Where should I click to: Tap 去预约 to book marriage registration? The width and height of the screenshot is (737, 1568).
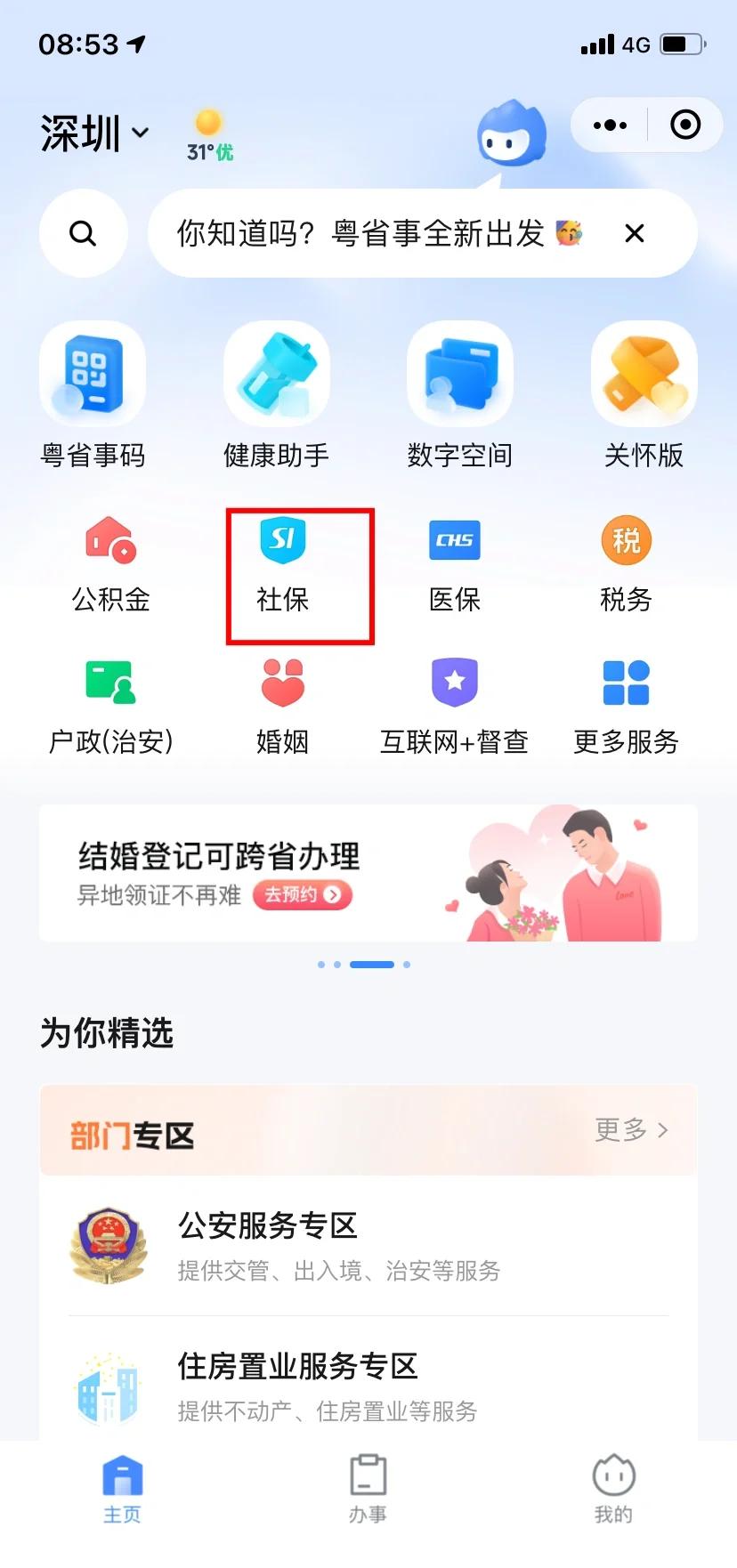click(x=303, y=896)
